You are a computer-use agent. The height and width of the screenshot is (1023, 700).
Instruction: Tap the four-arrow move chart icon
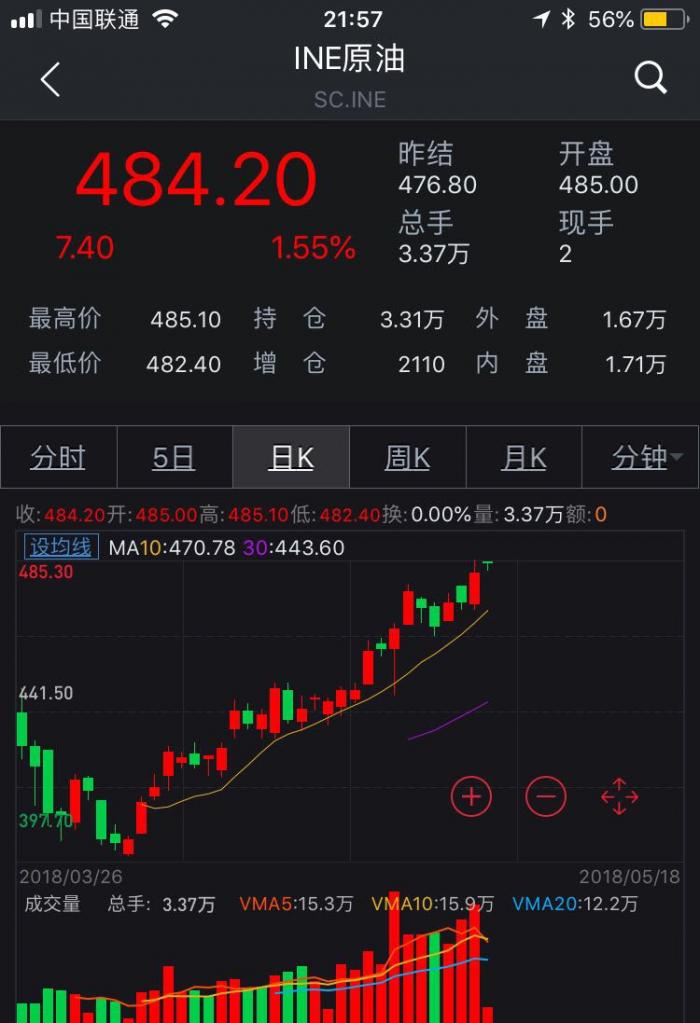pos(619,797)
